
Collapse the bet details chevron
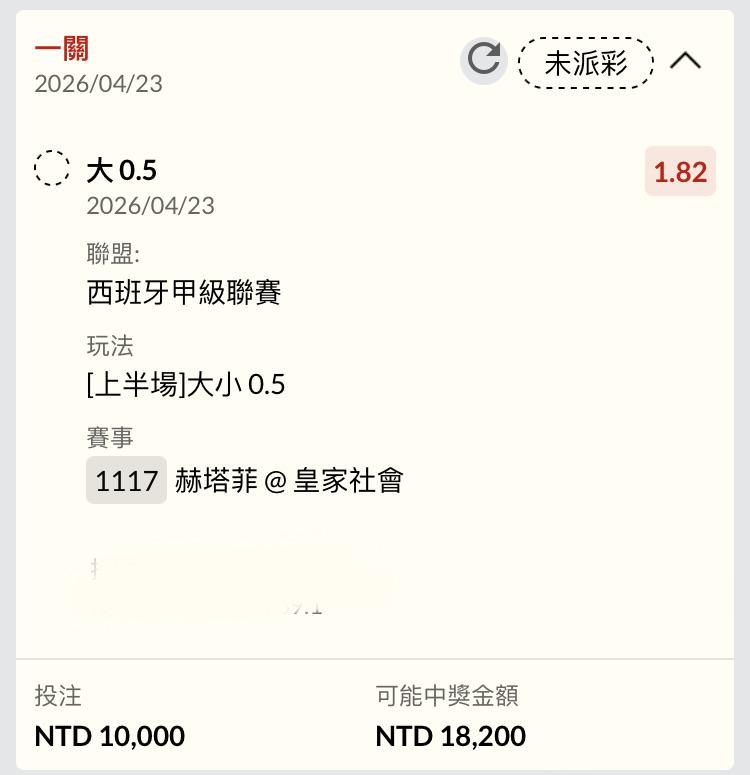[x=685, y=61]
